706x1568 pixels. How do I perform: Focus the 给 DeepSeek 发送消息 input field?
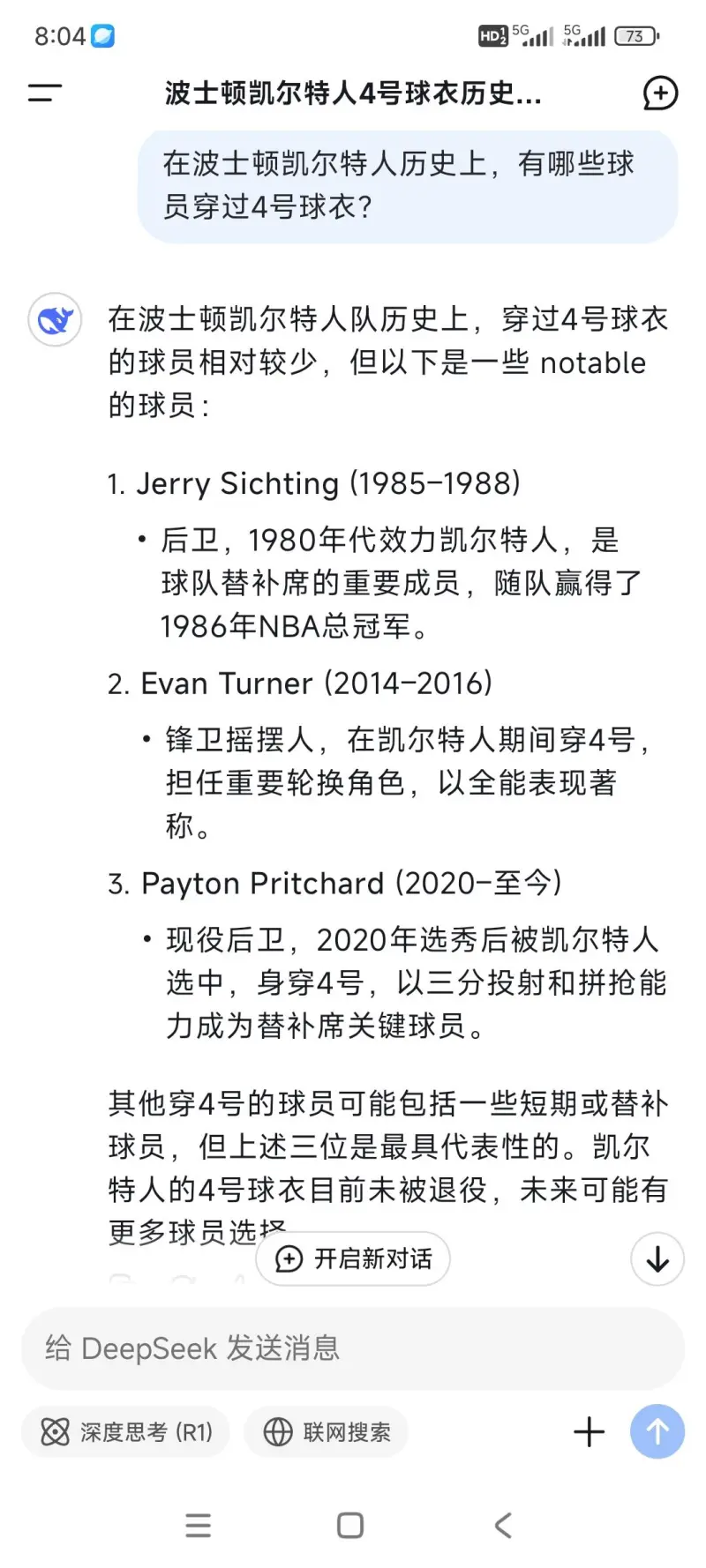click(x=353, y=1348)
